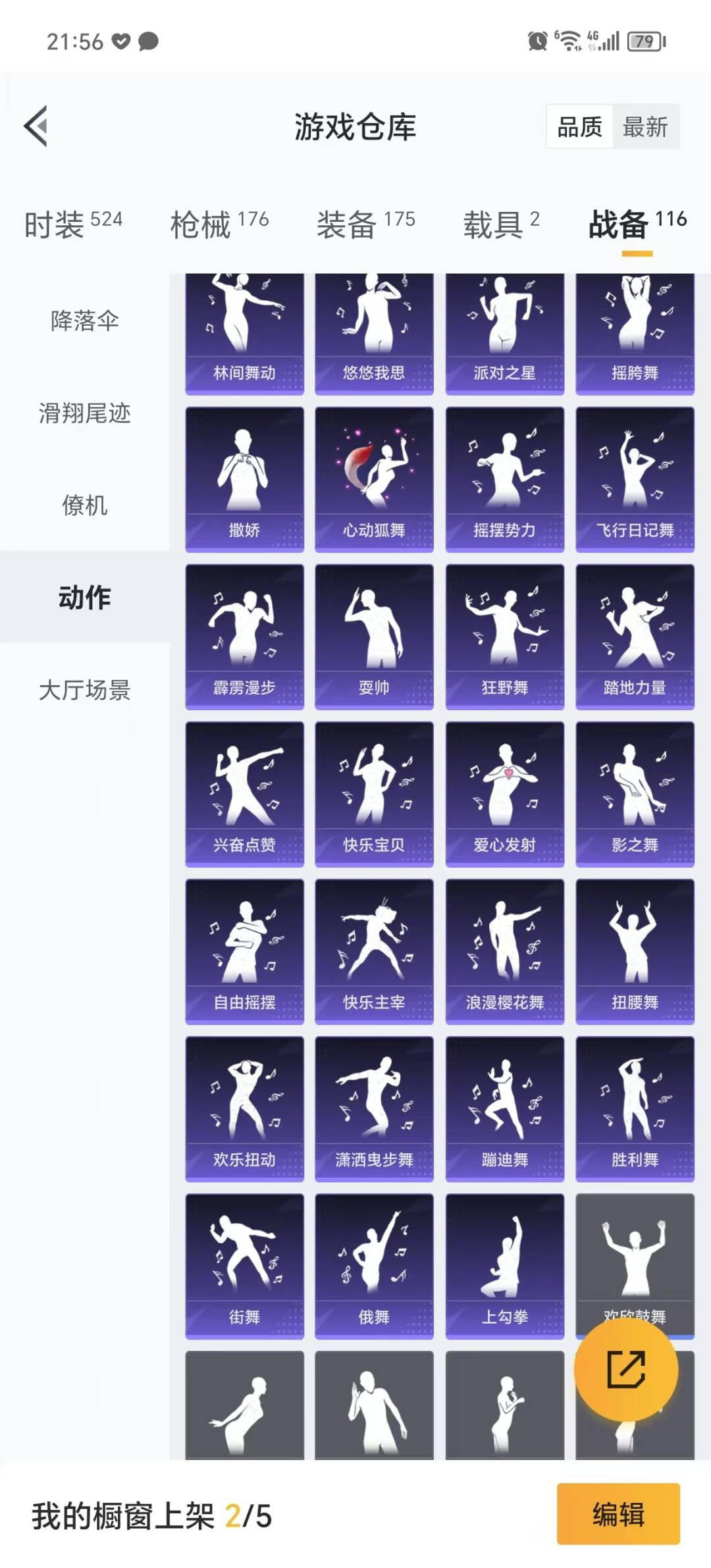Go back from 游戏仓库
This screenshot has height=1568, width=711.
click(37, 126)
